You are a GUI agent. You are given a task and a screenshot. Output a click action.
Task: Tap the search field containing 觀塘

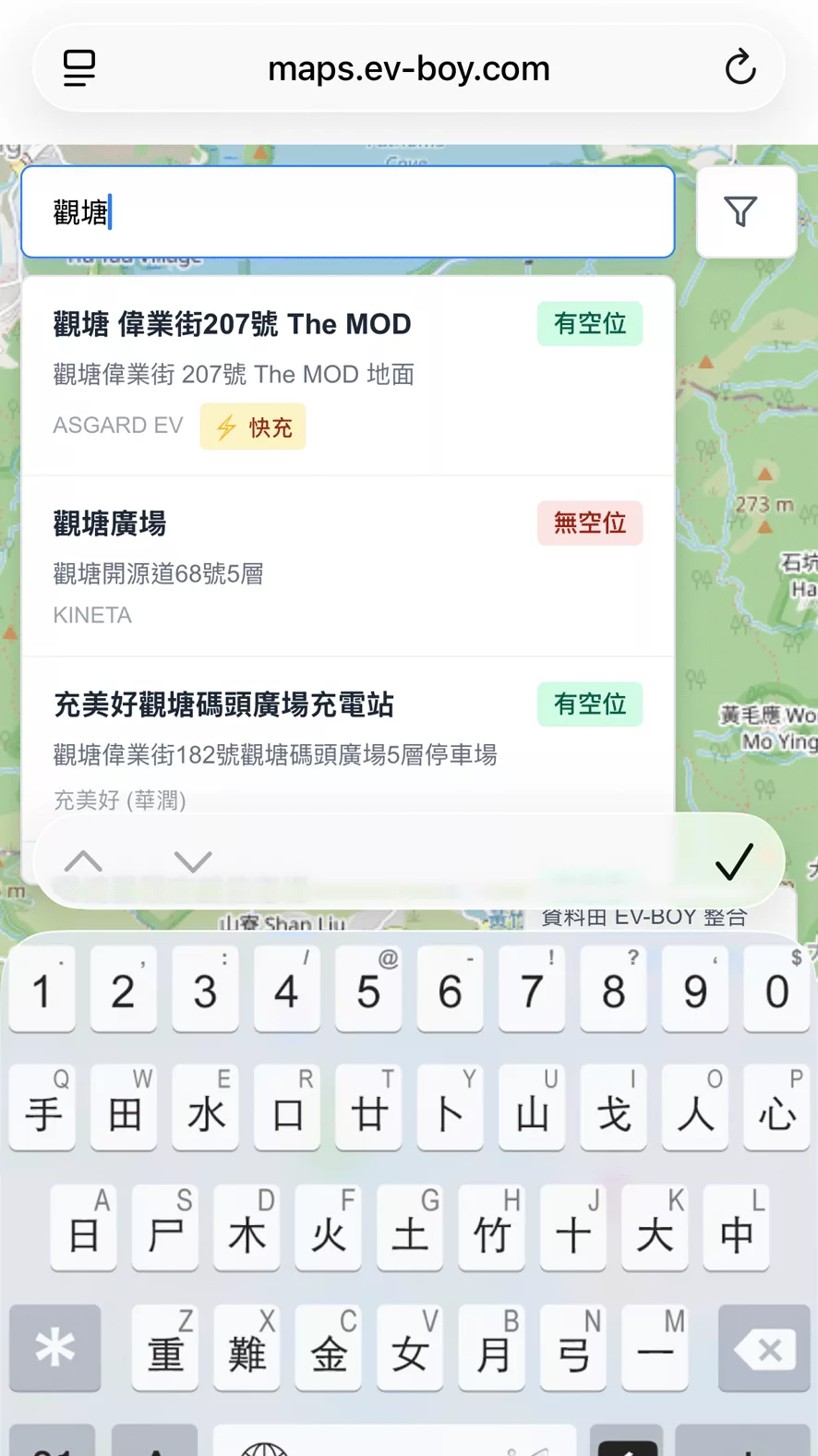(x=347, y=212)
